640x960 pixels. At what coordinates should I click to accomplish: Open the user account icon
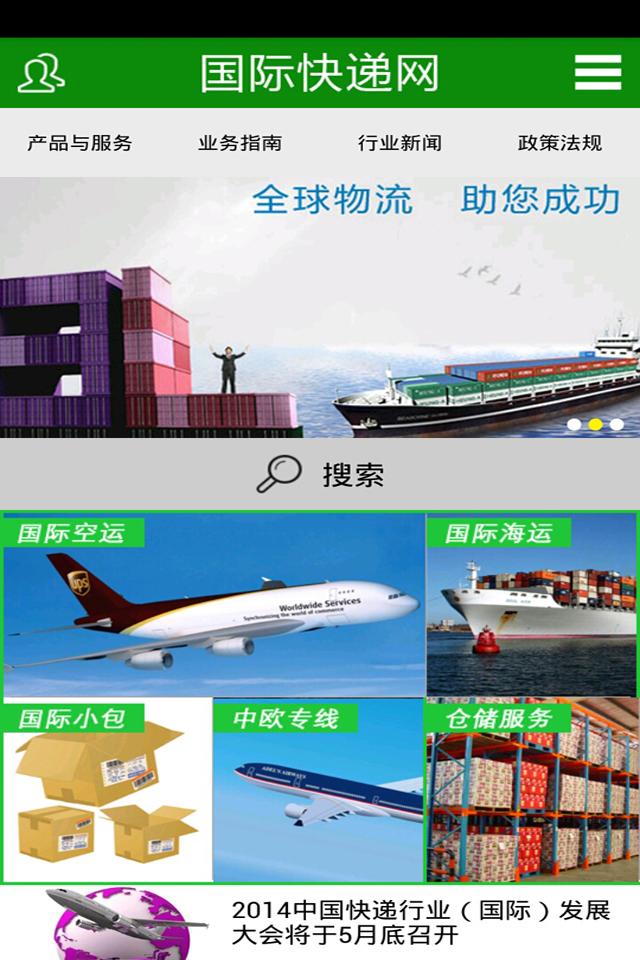click(x=41, y=73)
